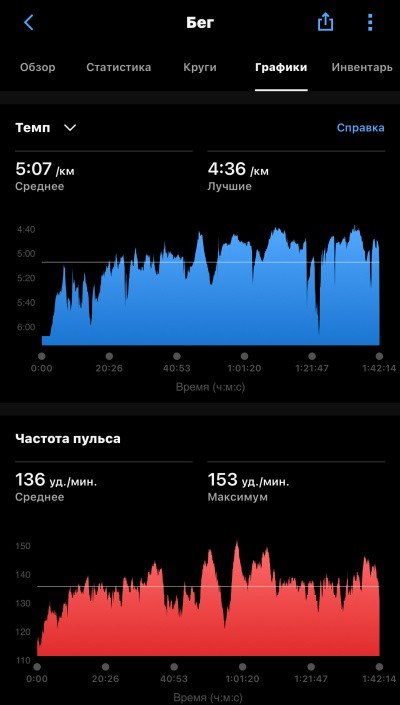This screenshot has height=705, width=400.
Task: Open the Круги tab
Action: click(x=200, y=67)
